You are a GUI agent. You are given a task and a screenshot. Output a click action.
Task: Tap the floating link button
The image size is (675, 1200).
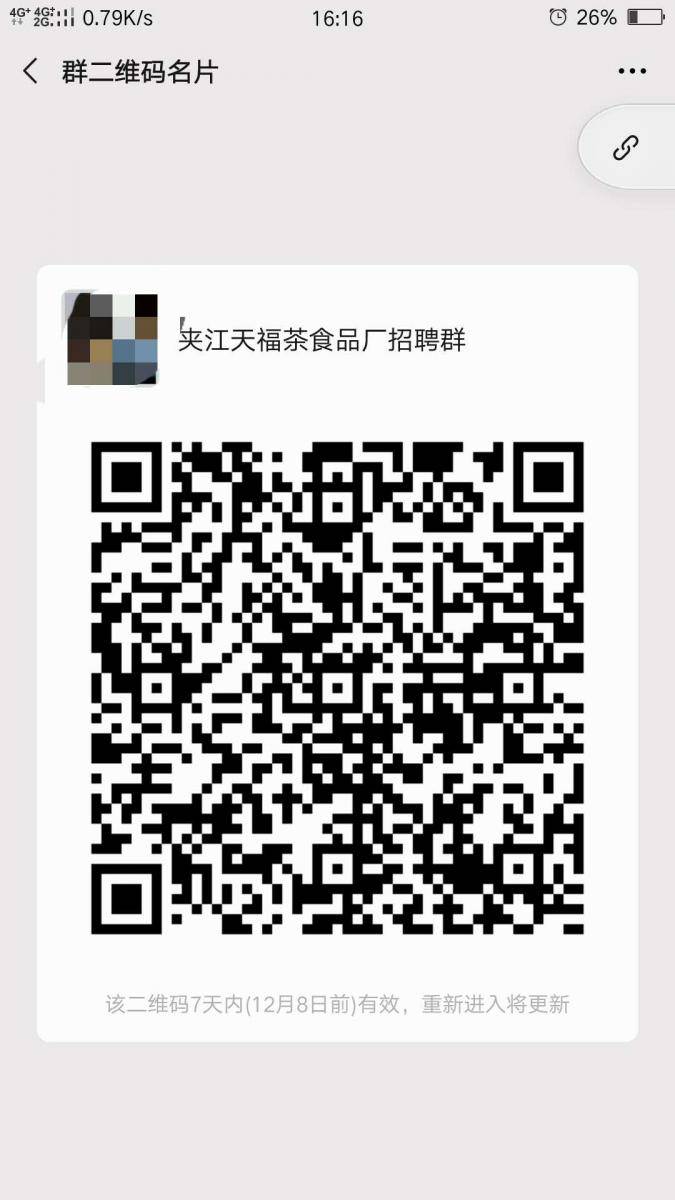tap(626, 148)
